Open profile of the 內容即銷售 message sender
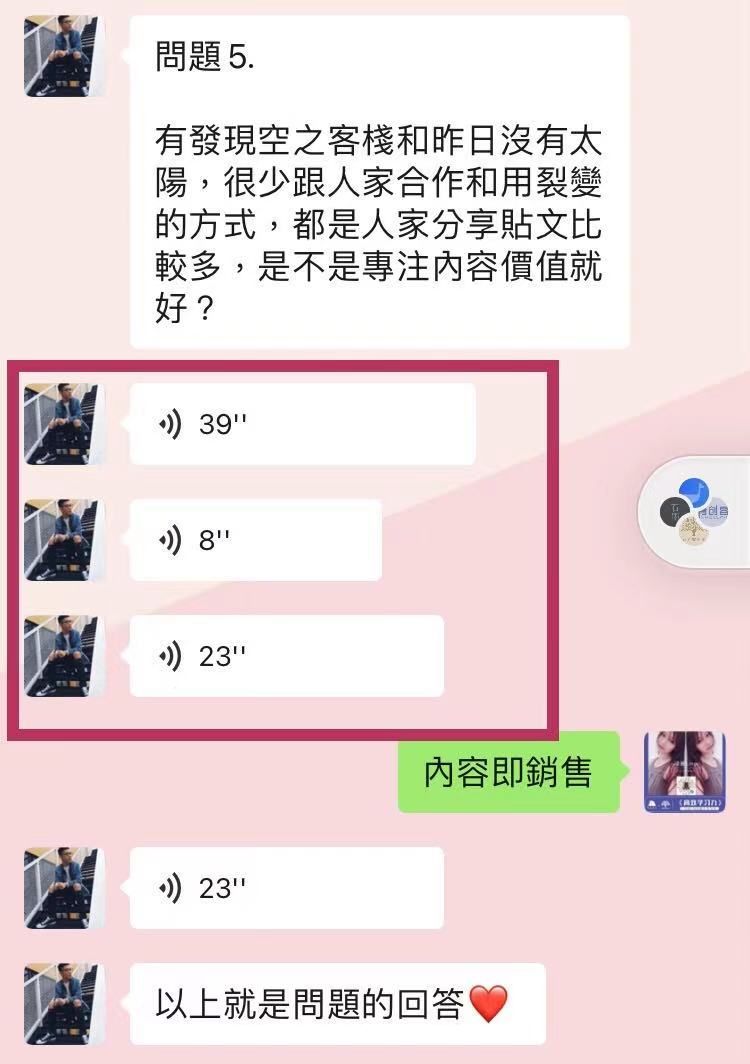 [683, 772]
